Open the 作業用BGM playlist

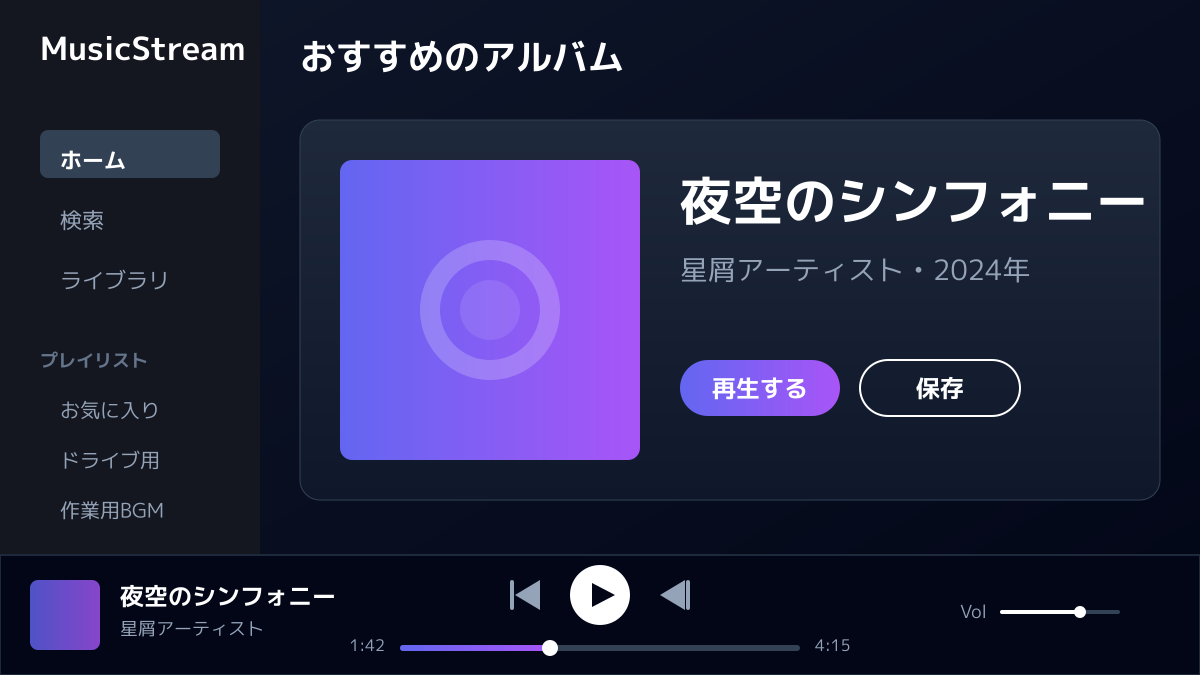tap(112, 510)
